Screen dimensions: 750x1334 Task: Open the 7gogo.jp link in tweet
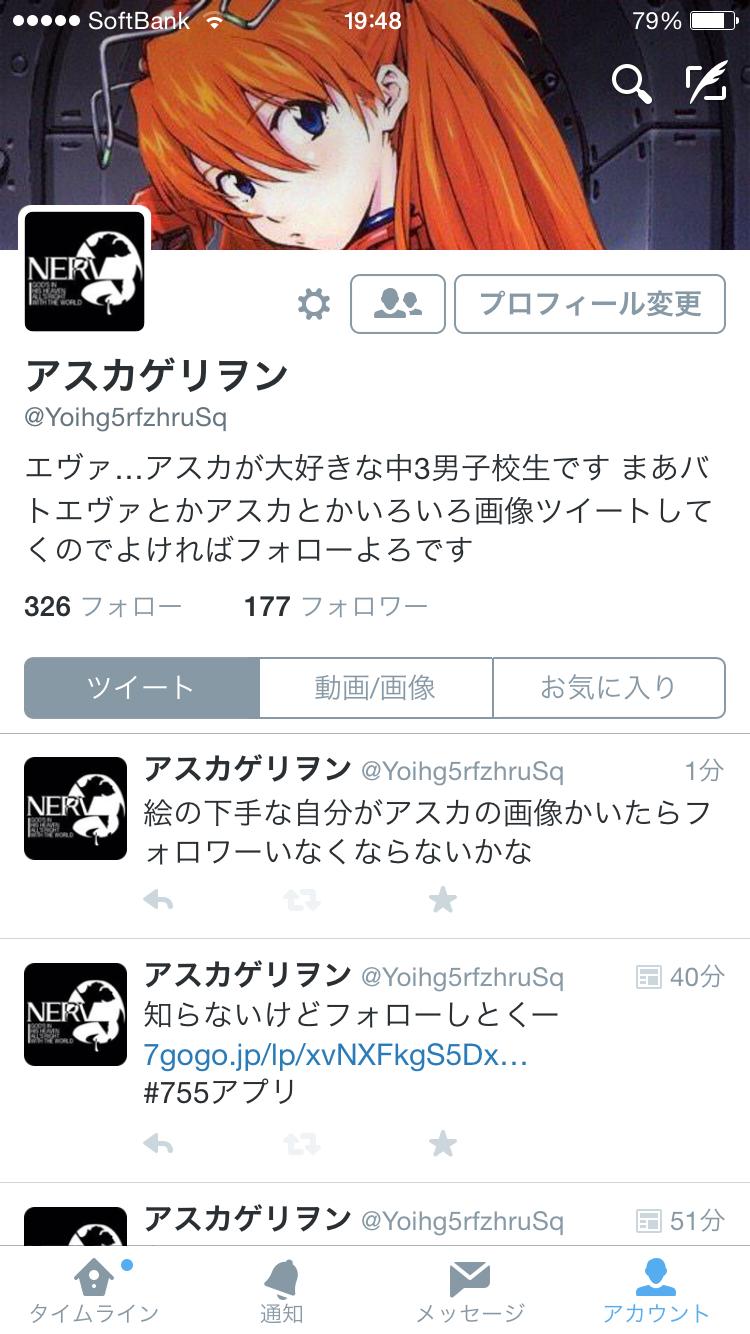pos(336,1054)
